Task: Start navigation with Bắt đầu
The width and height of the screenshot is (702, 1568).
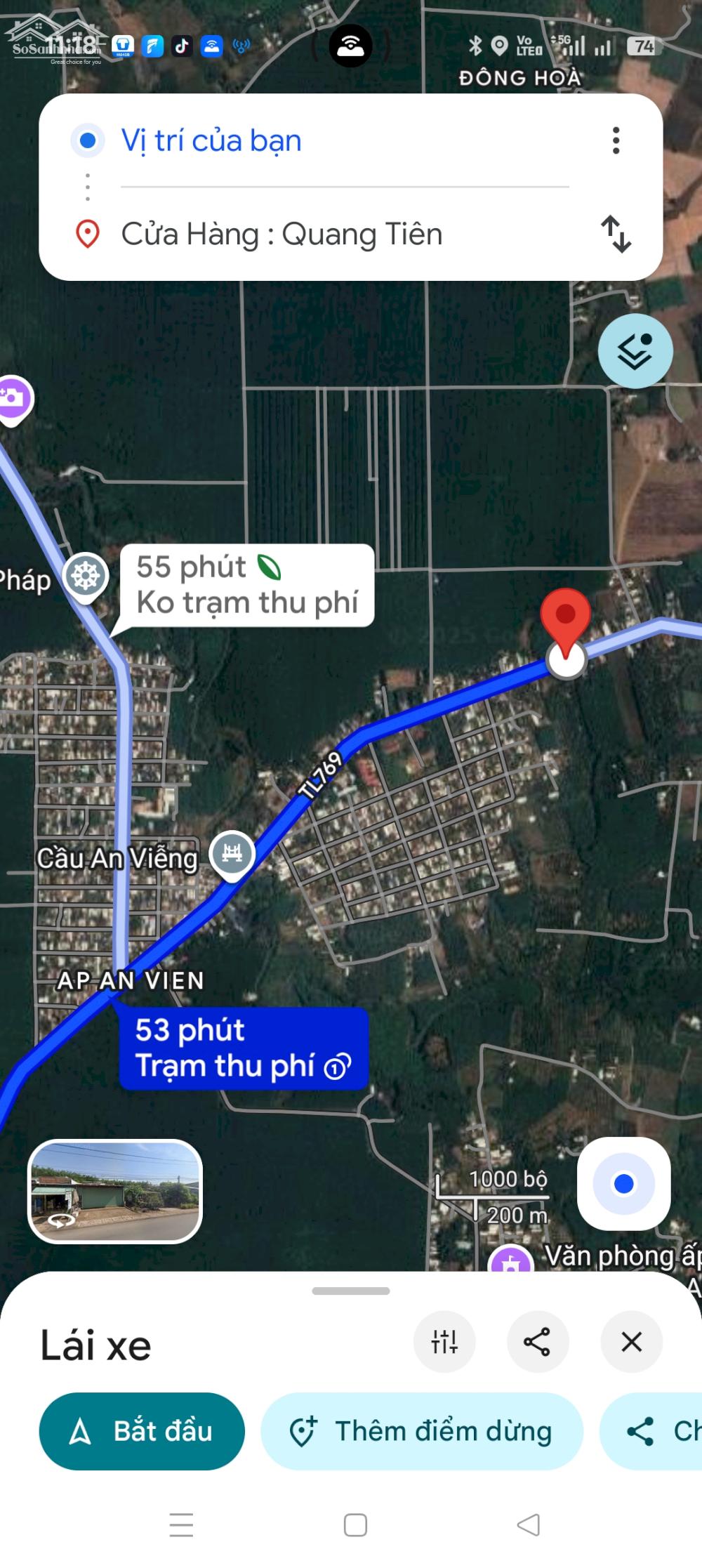Action: click(x=142, y=1431)
